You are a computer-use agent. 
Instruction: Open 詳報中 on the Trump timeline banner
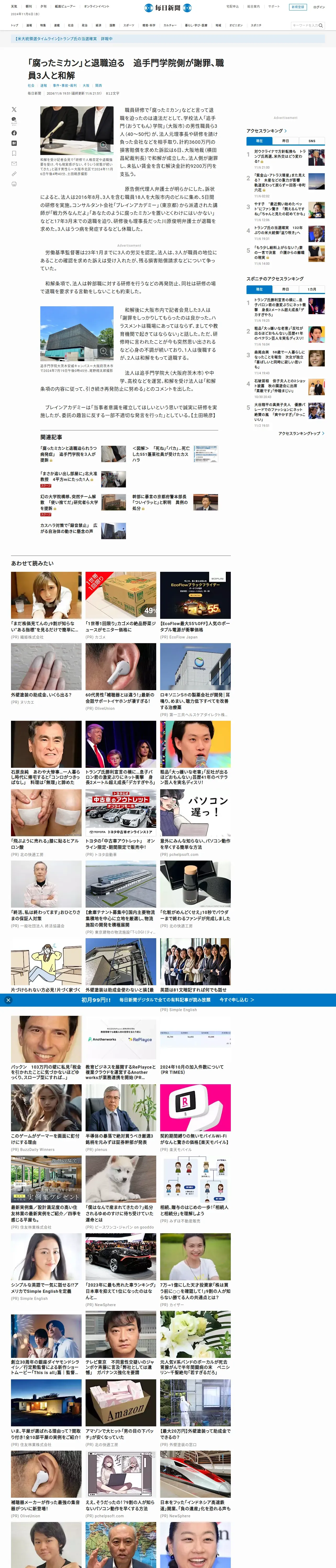coord(107,38)
